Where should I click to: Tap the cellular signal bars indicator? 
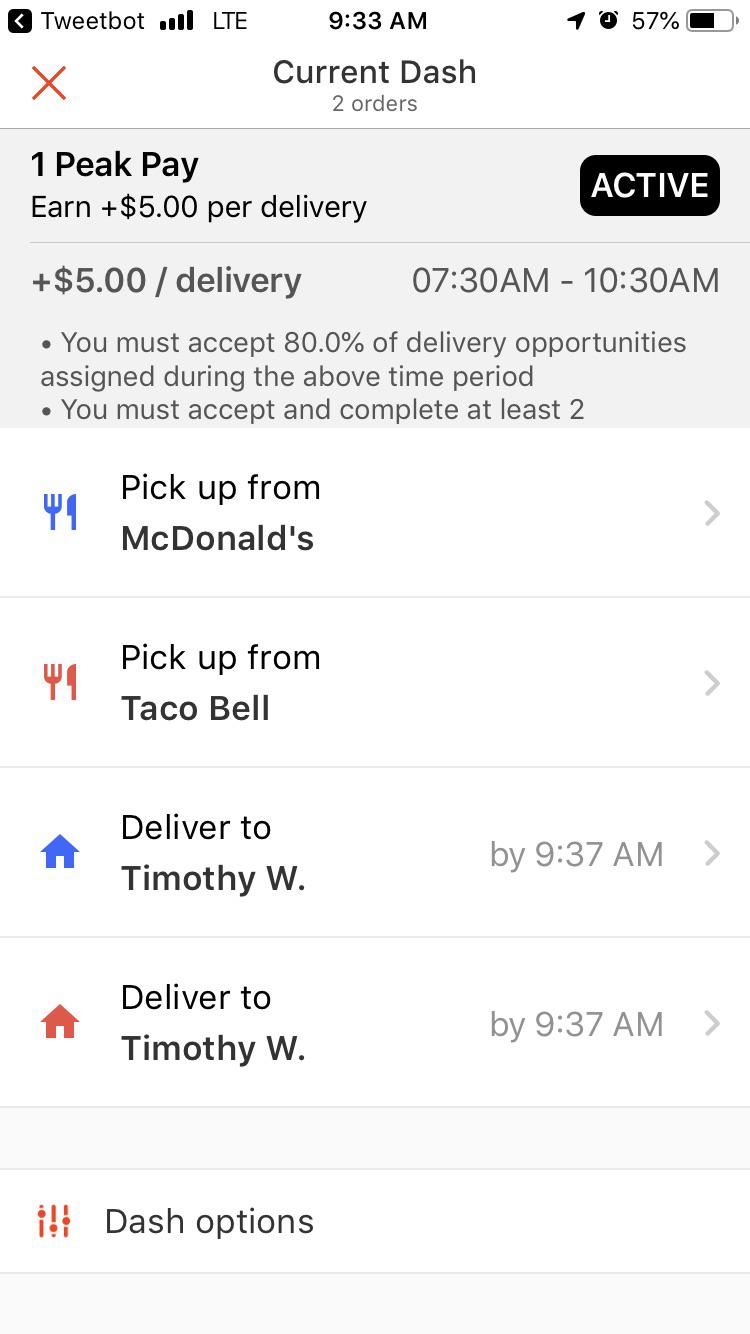coord(180,19)
